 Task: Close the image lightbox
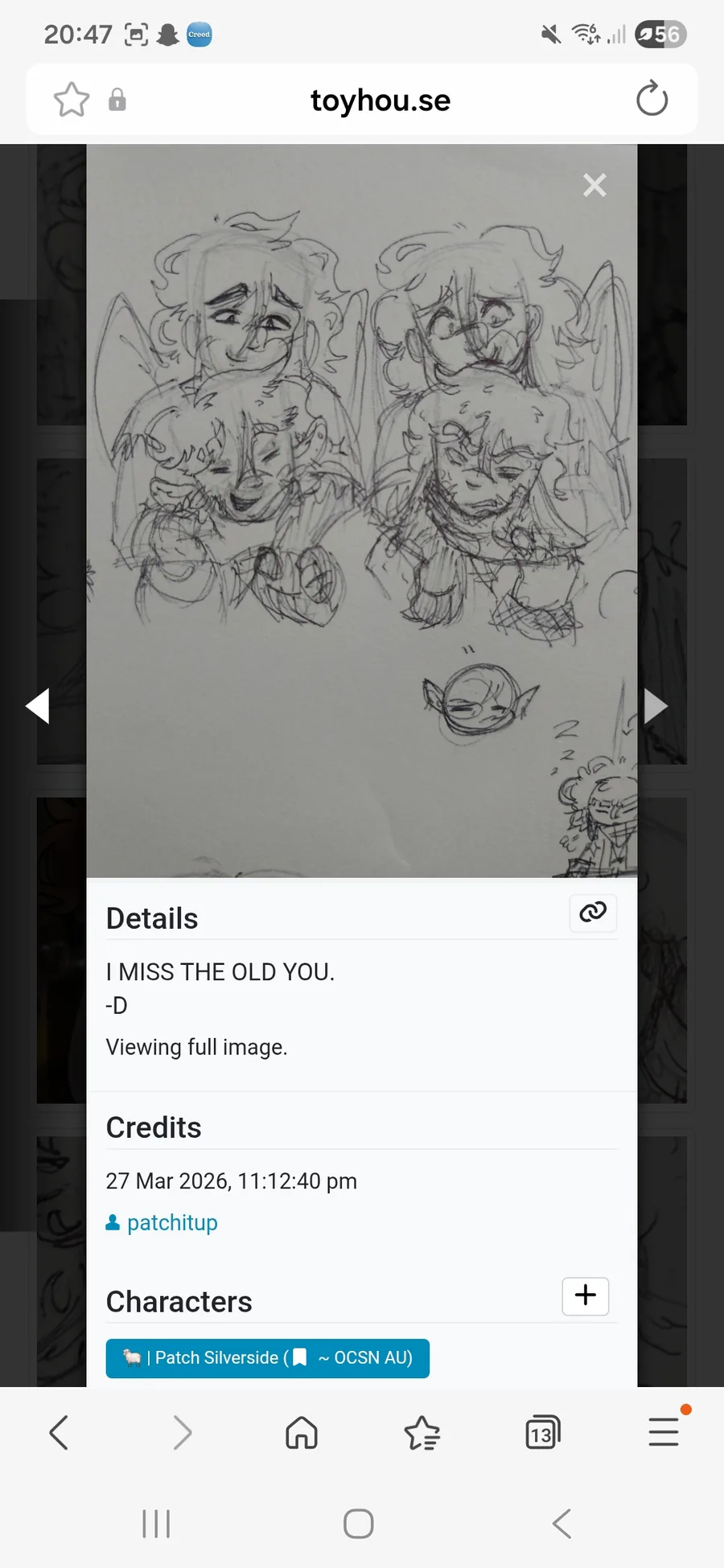click(594, 186)
